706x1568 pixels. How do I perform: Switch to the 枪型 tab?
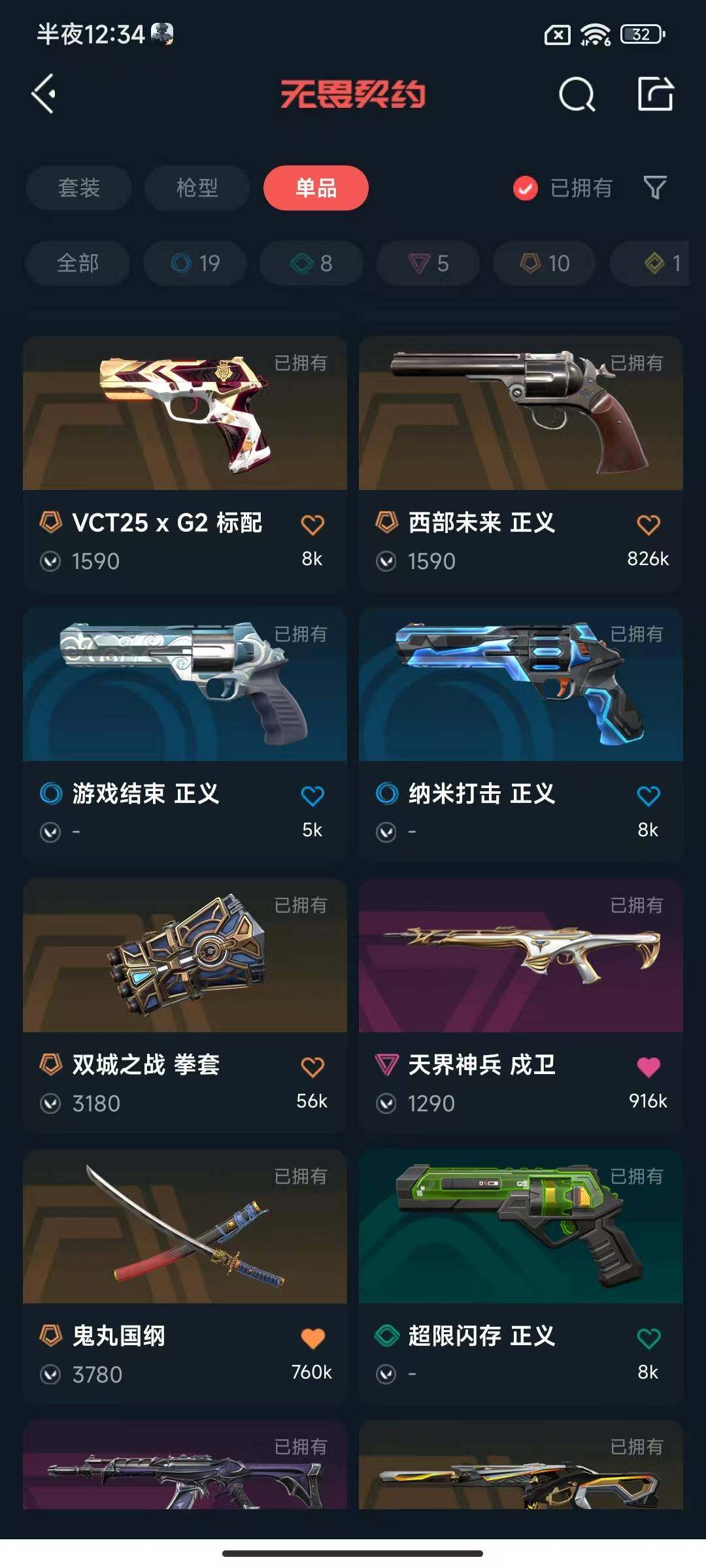click(197, 188)
